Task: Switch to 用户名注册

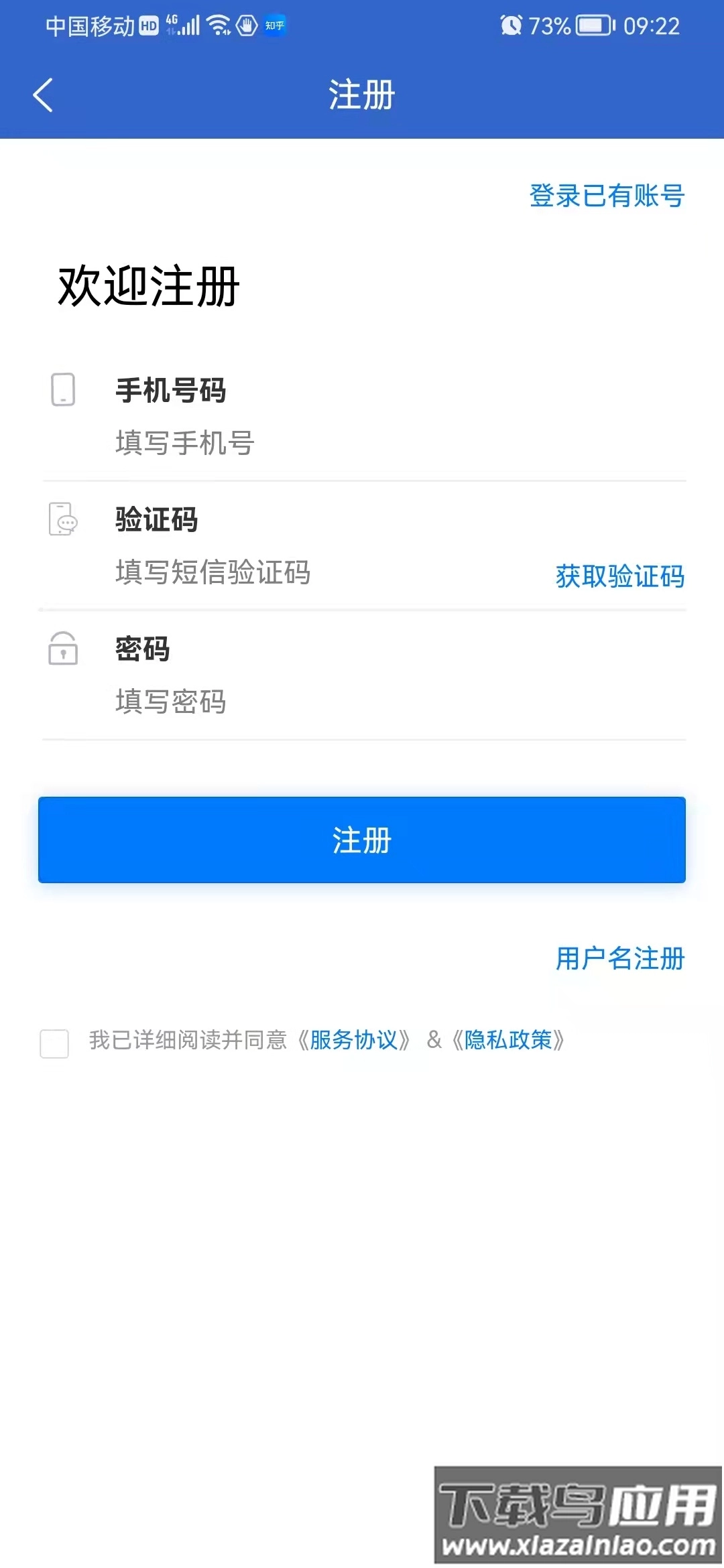Action: (619, 958)
